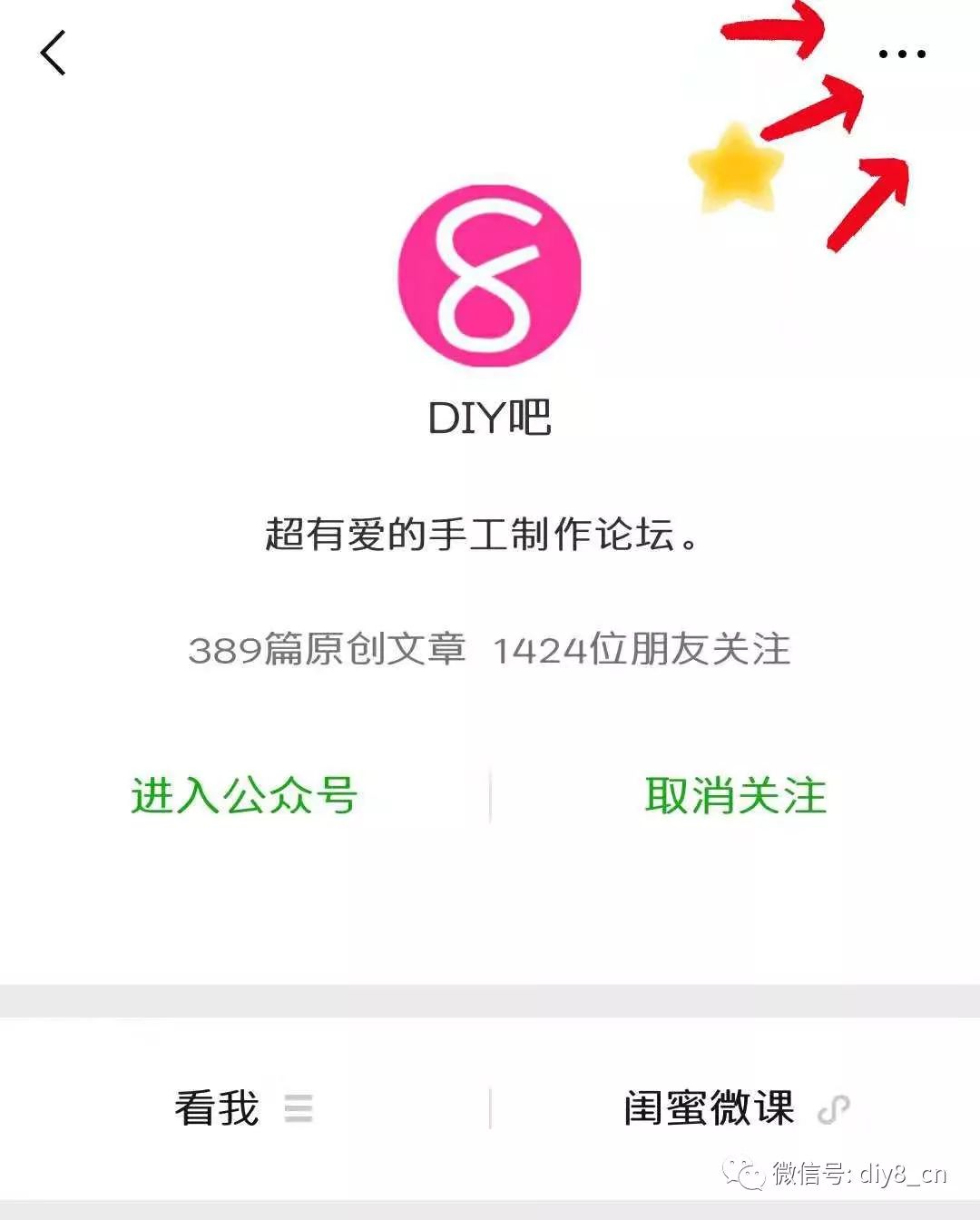View the 1424位朋友关注 count
Image resolution: width=980 pixels, height=1220 pixels.
[x=644, y=649]
